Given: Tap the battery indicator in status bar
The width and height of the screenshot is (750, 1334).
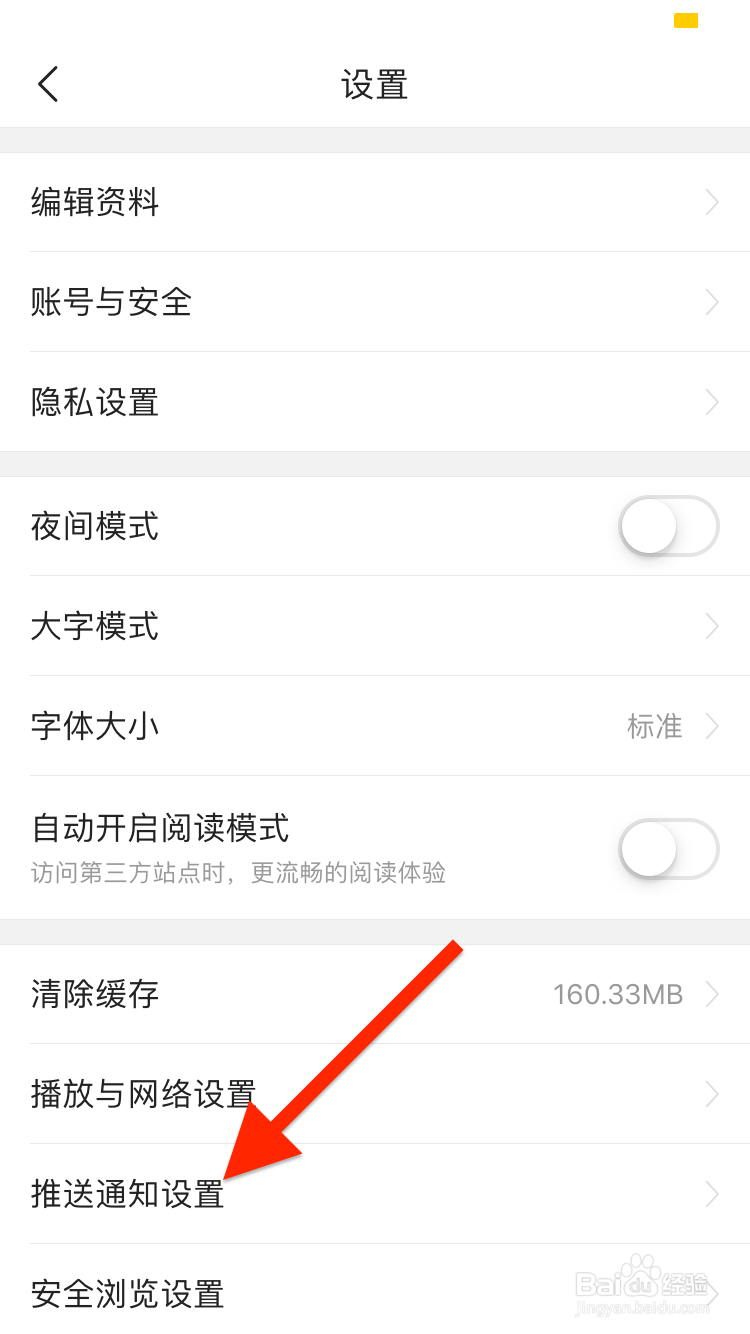Looking at the screenshot, I should click(x=685, y=19).
